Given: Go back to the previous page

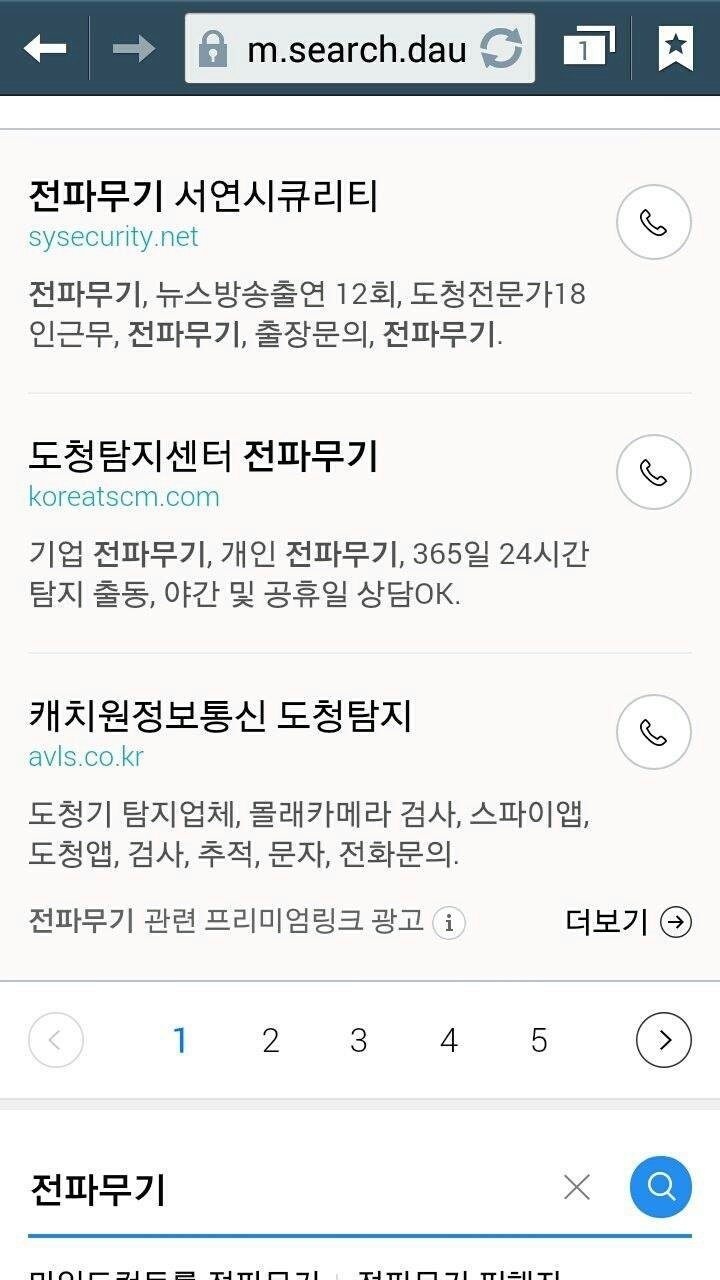Looking at the screenshot, I should (45, 47).
